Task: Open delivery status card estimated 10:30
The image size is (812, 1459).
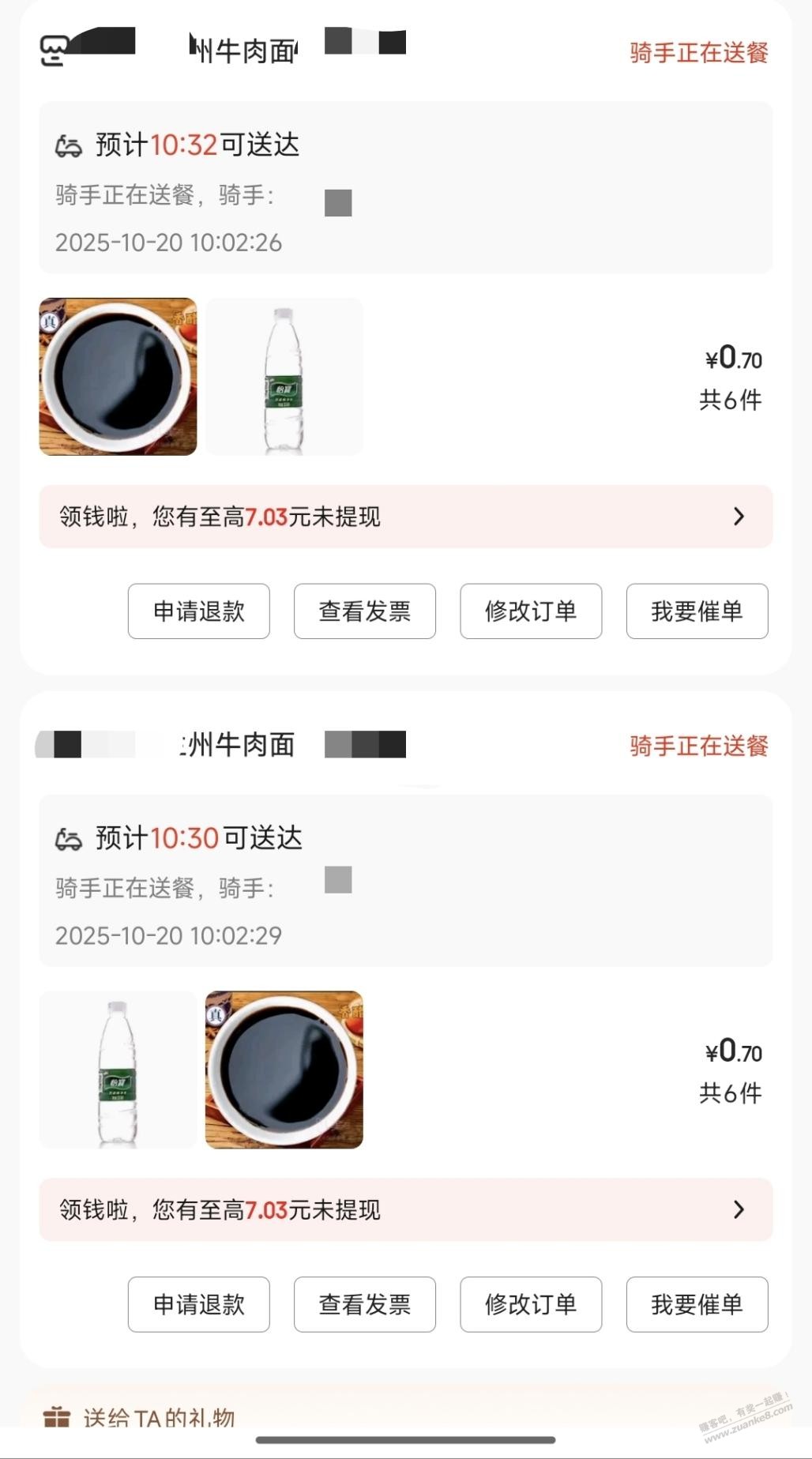Action: 405,881
